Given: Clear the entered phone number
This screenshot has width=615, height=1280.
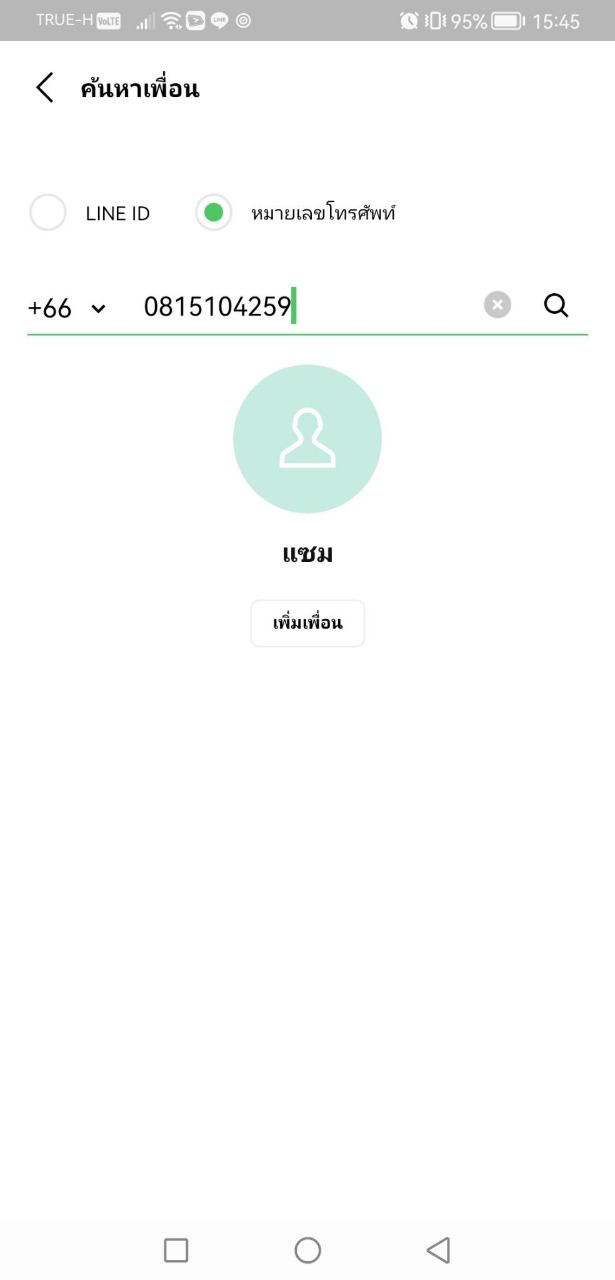Looking at the screenshot, I should 497,306.
